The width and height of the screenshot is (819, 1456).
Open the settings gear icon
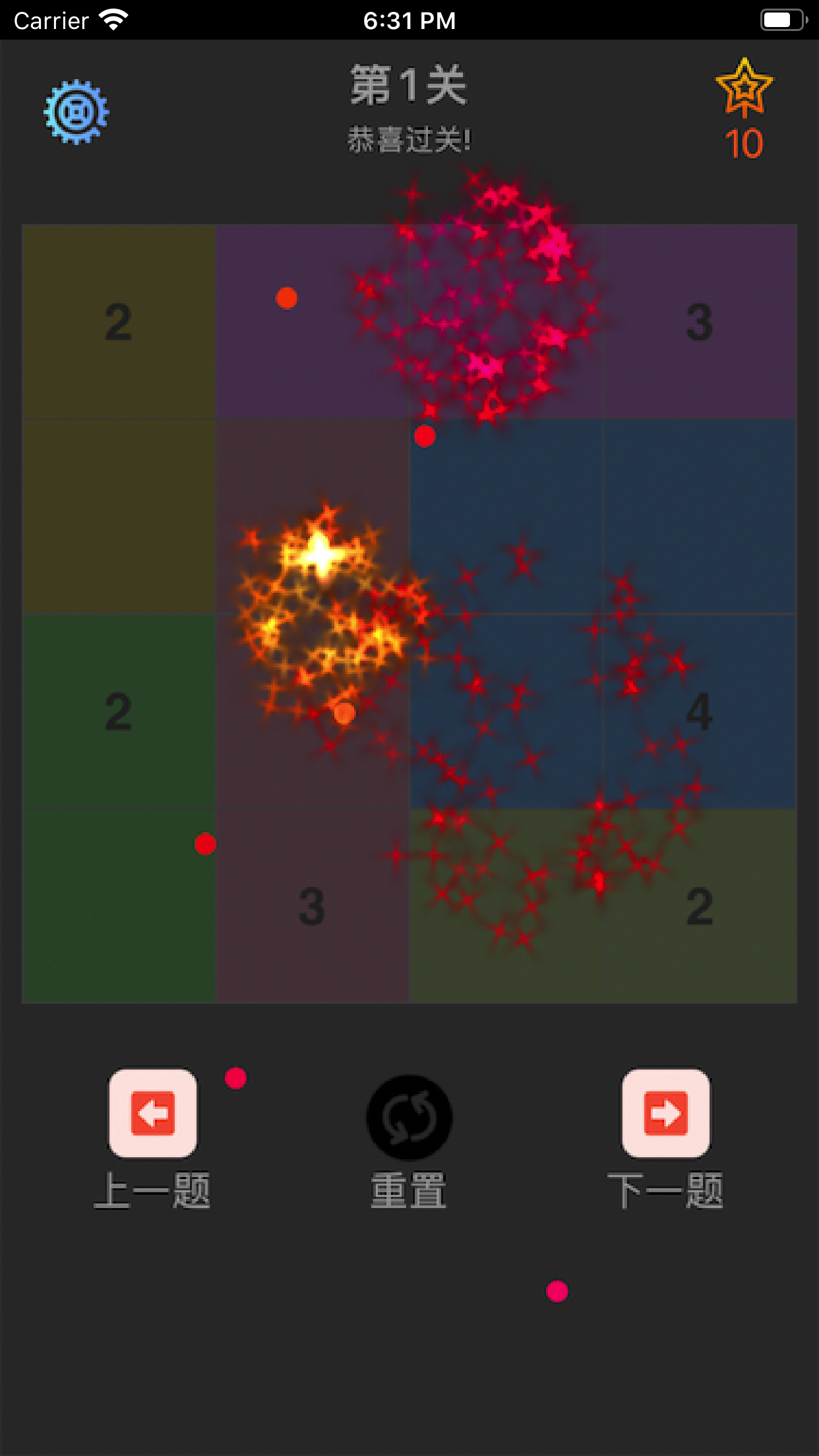pos(76,112)
